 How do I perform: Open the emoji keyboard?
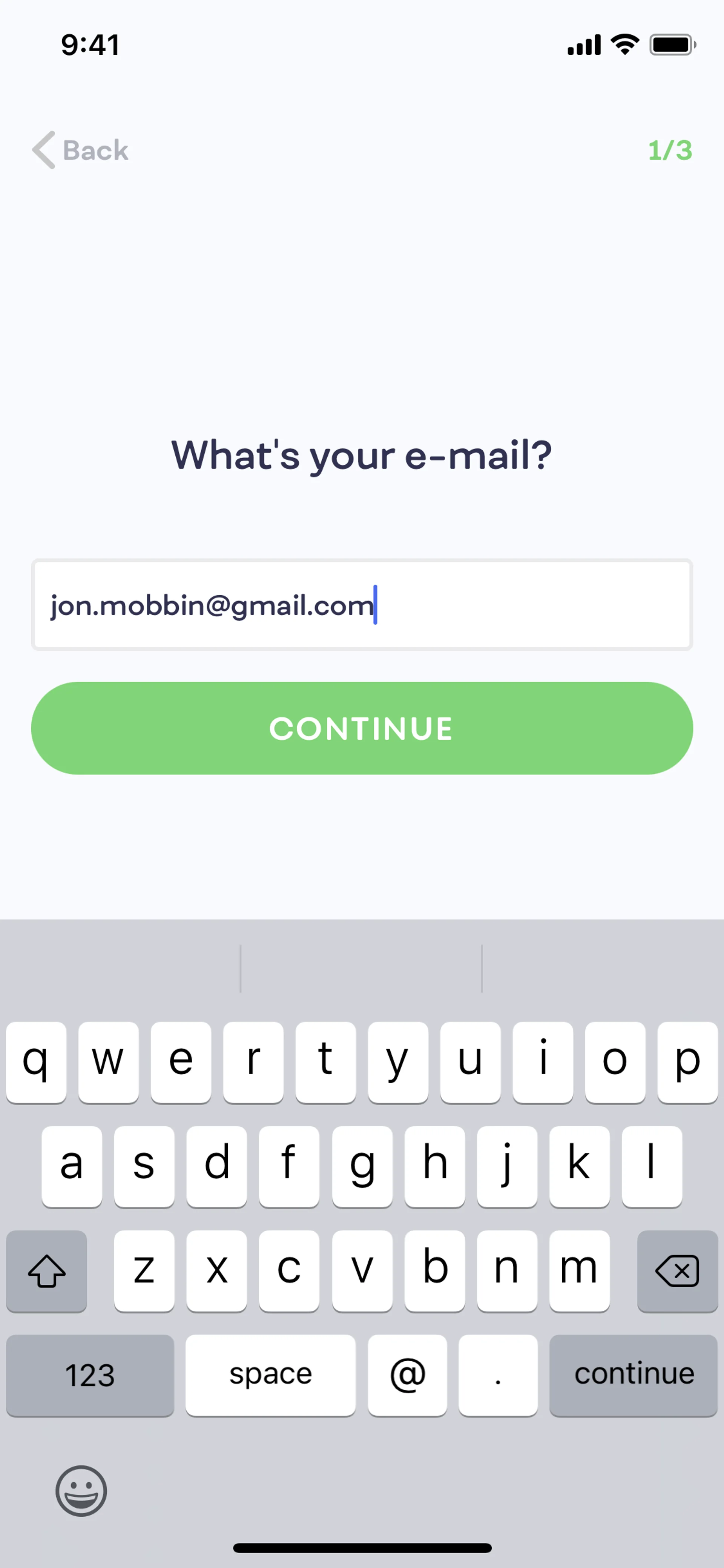pyautogui.click(x=81, y=1490)
